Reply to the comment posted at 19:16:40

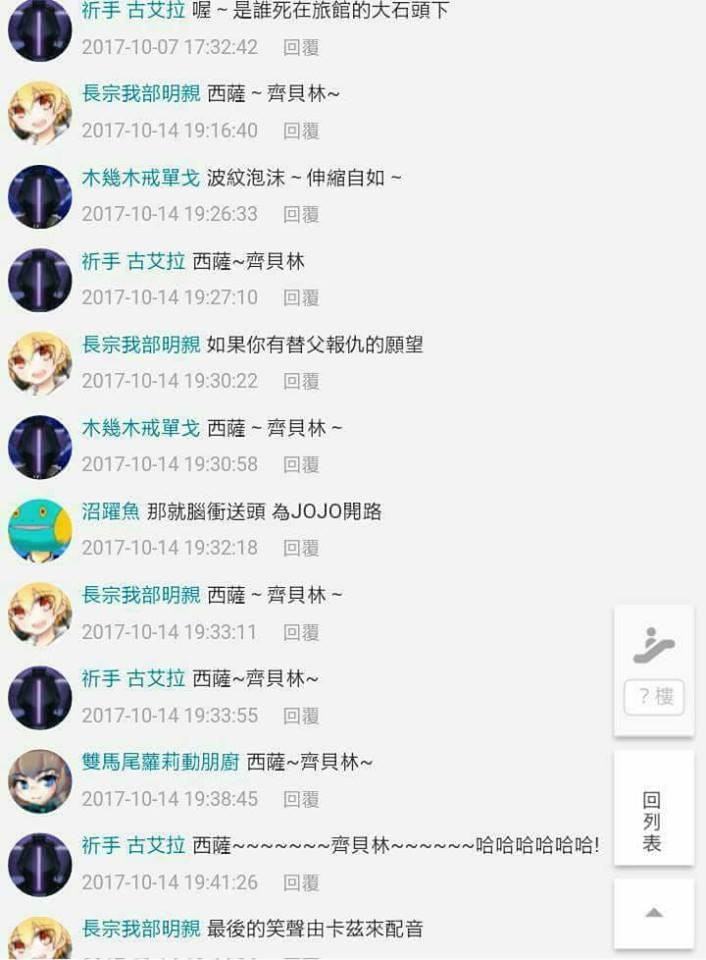301,131
